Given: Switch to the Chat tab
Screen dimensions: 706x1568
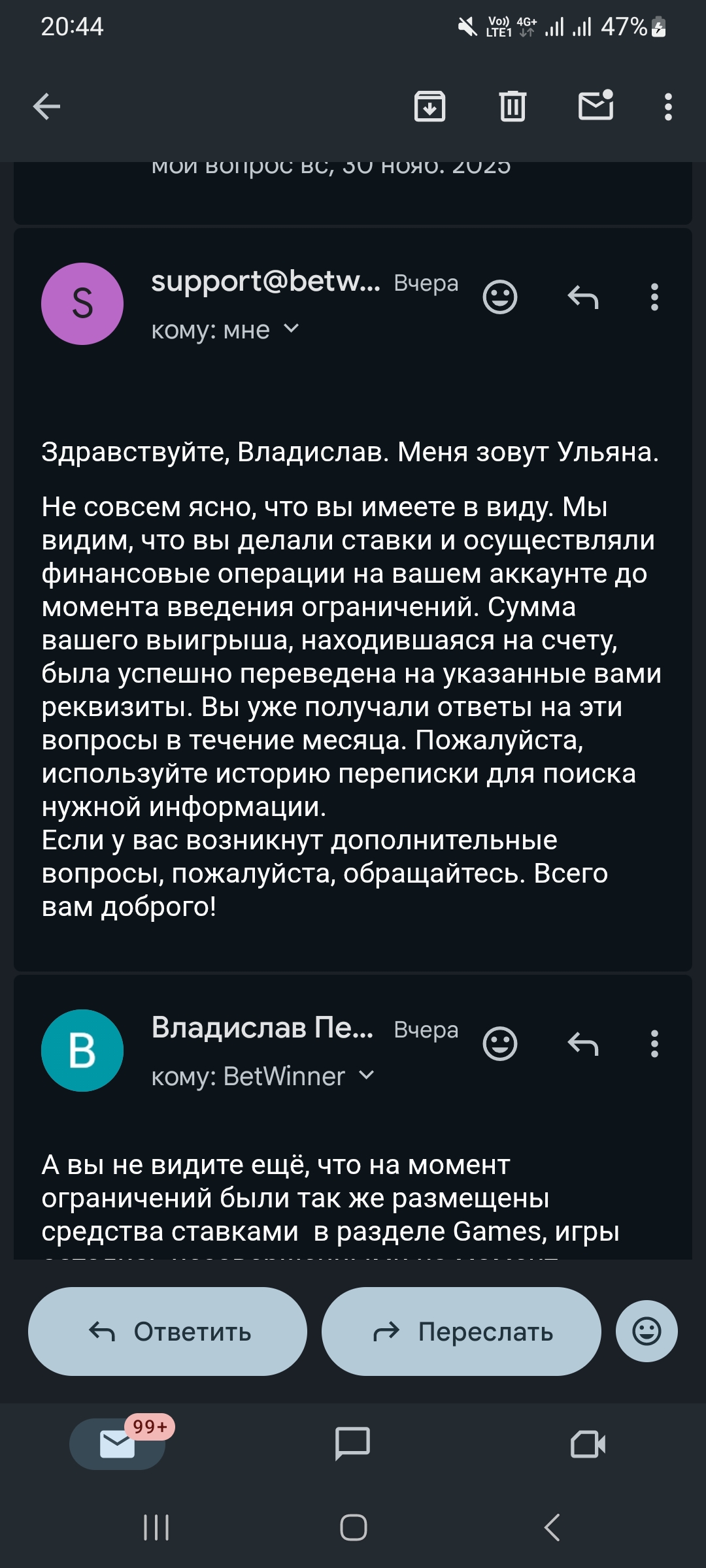Looking at the screenshot, I should click(353, 1443).
